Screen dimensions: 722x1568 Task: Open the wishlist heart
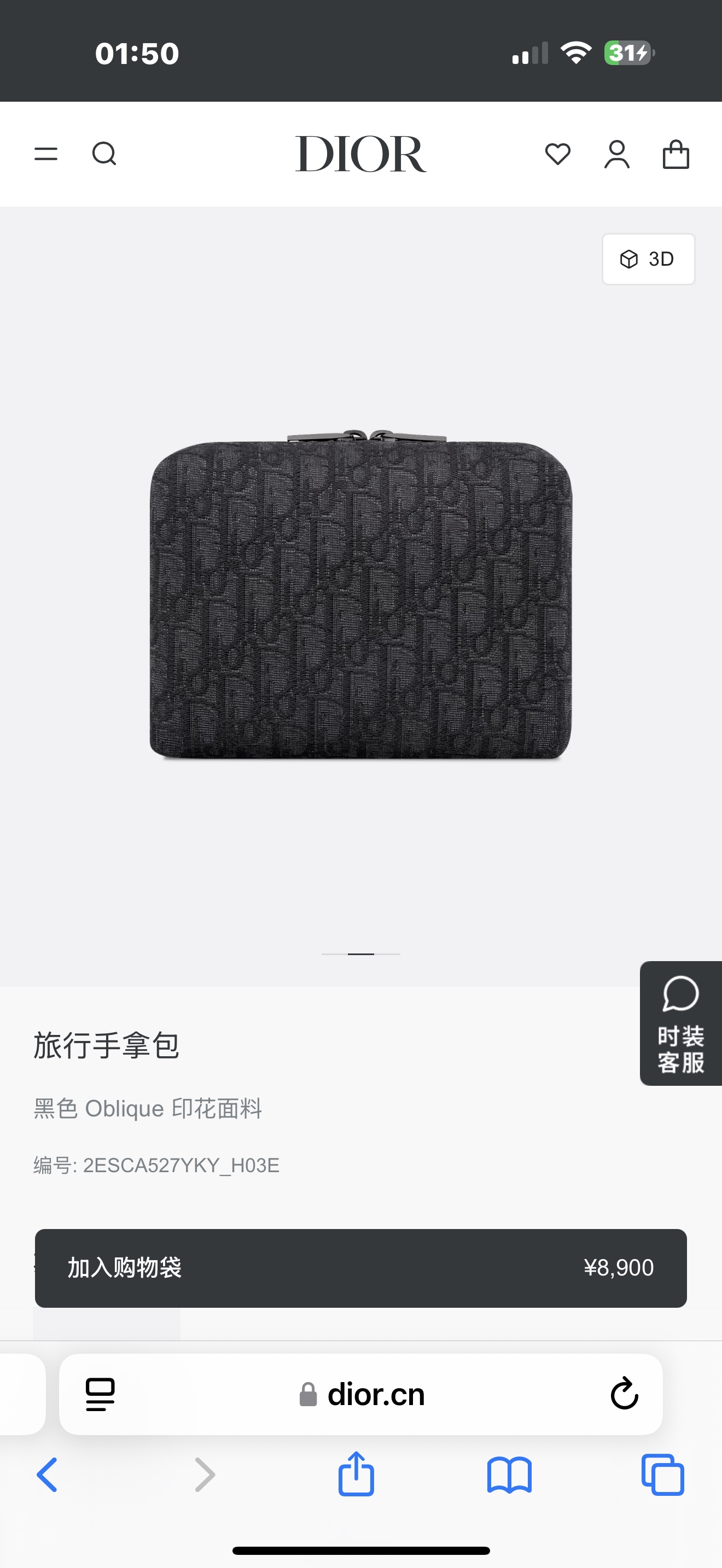[557, 154]
